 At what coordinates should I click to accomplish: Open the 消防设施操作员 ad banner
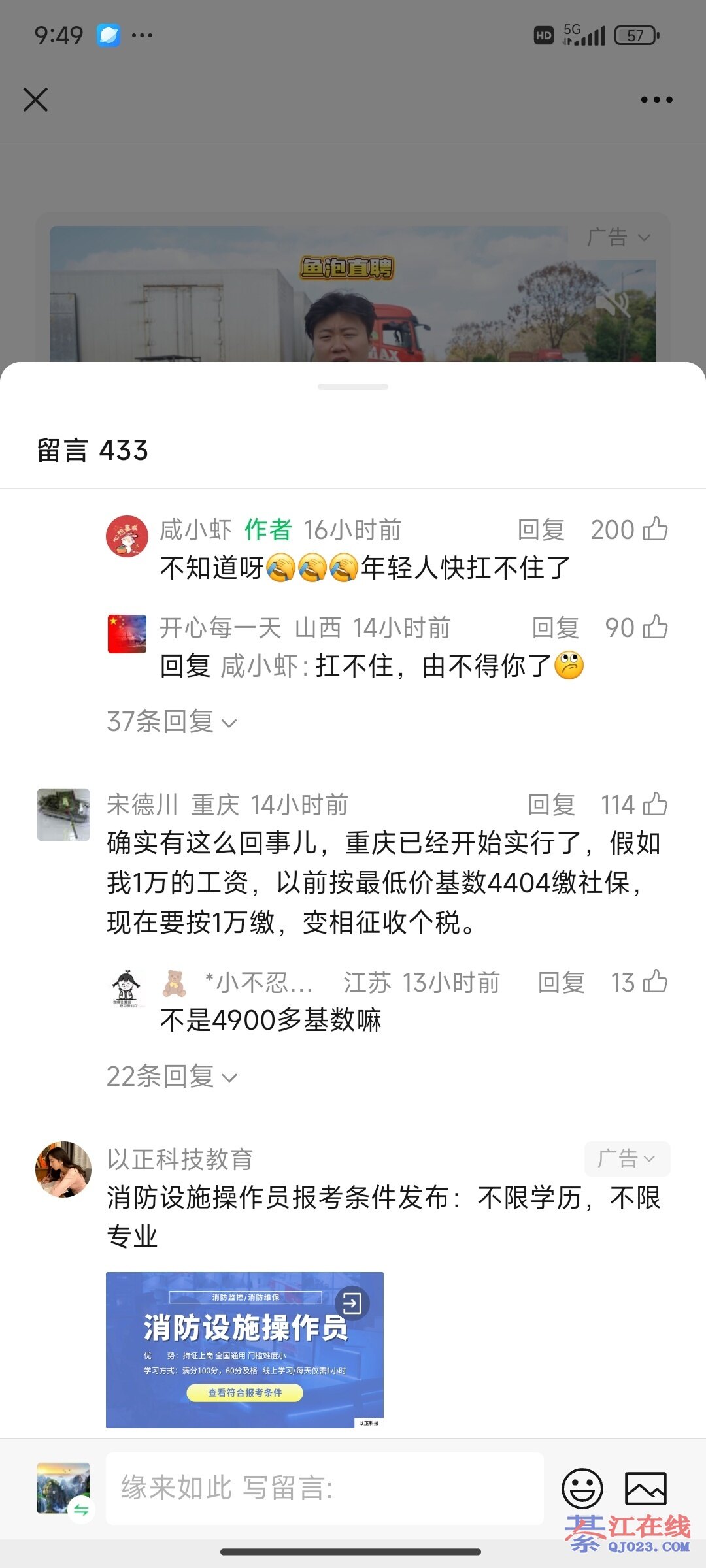coord(244,1349)
